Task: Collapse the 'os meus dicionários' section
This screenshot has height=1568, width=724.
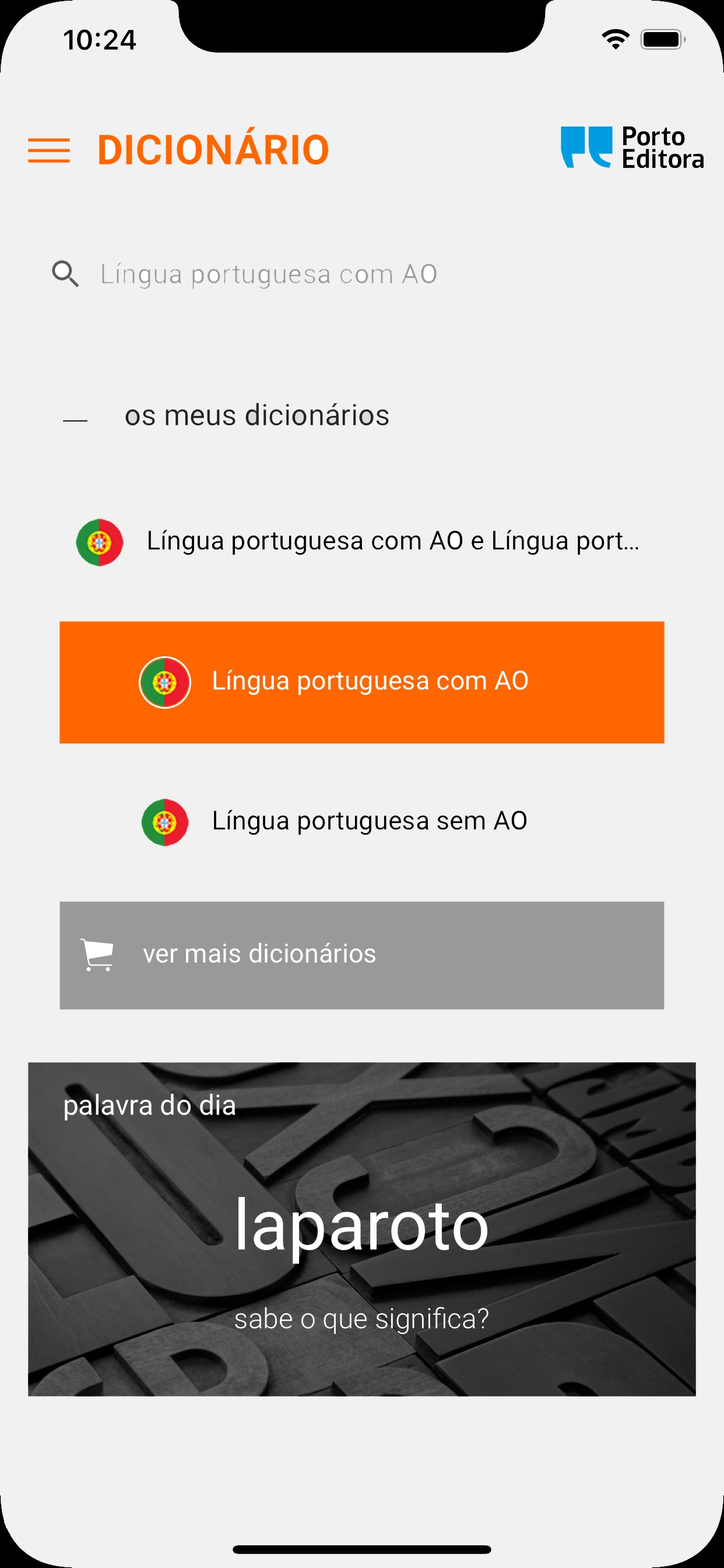Action: 75,418
